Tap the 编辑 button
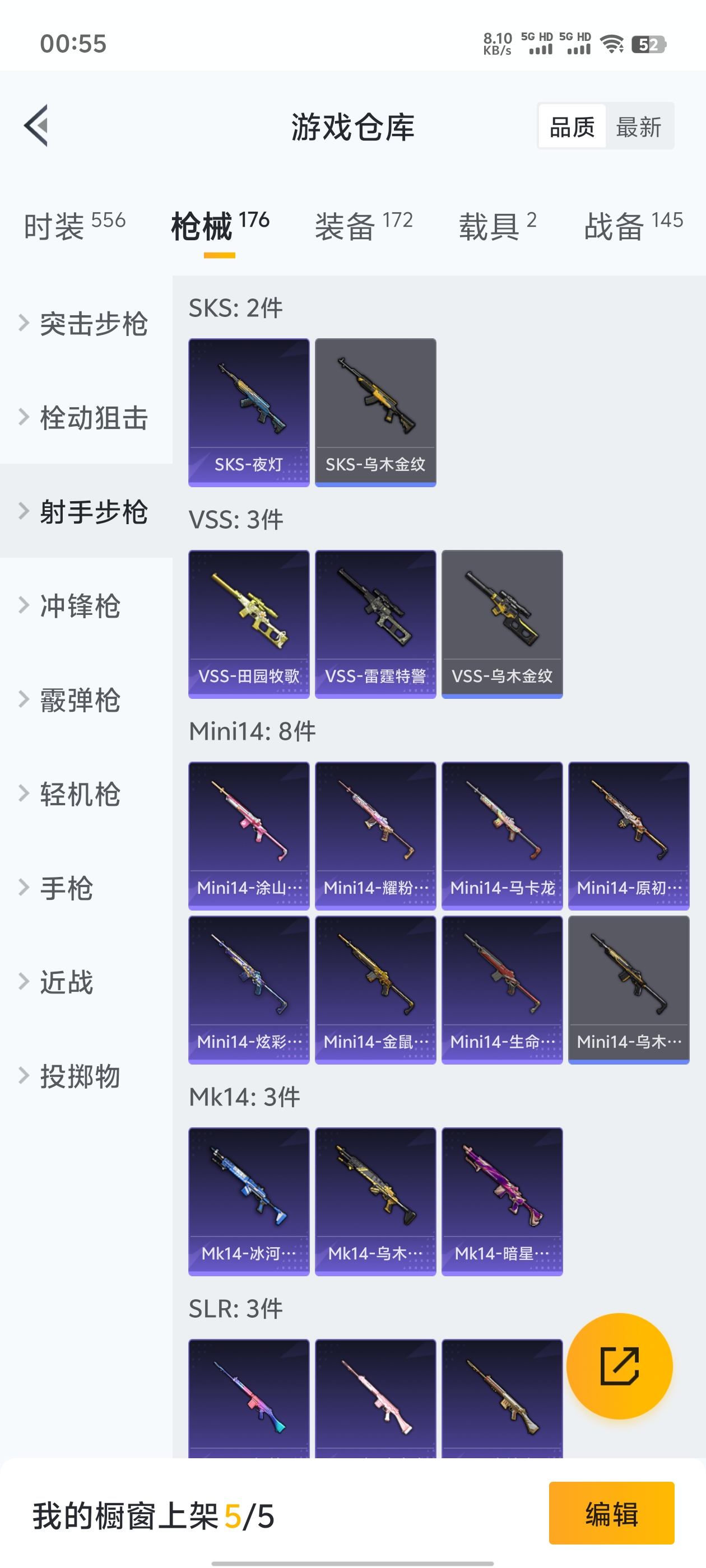 tap(611, 1513)
